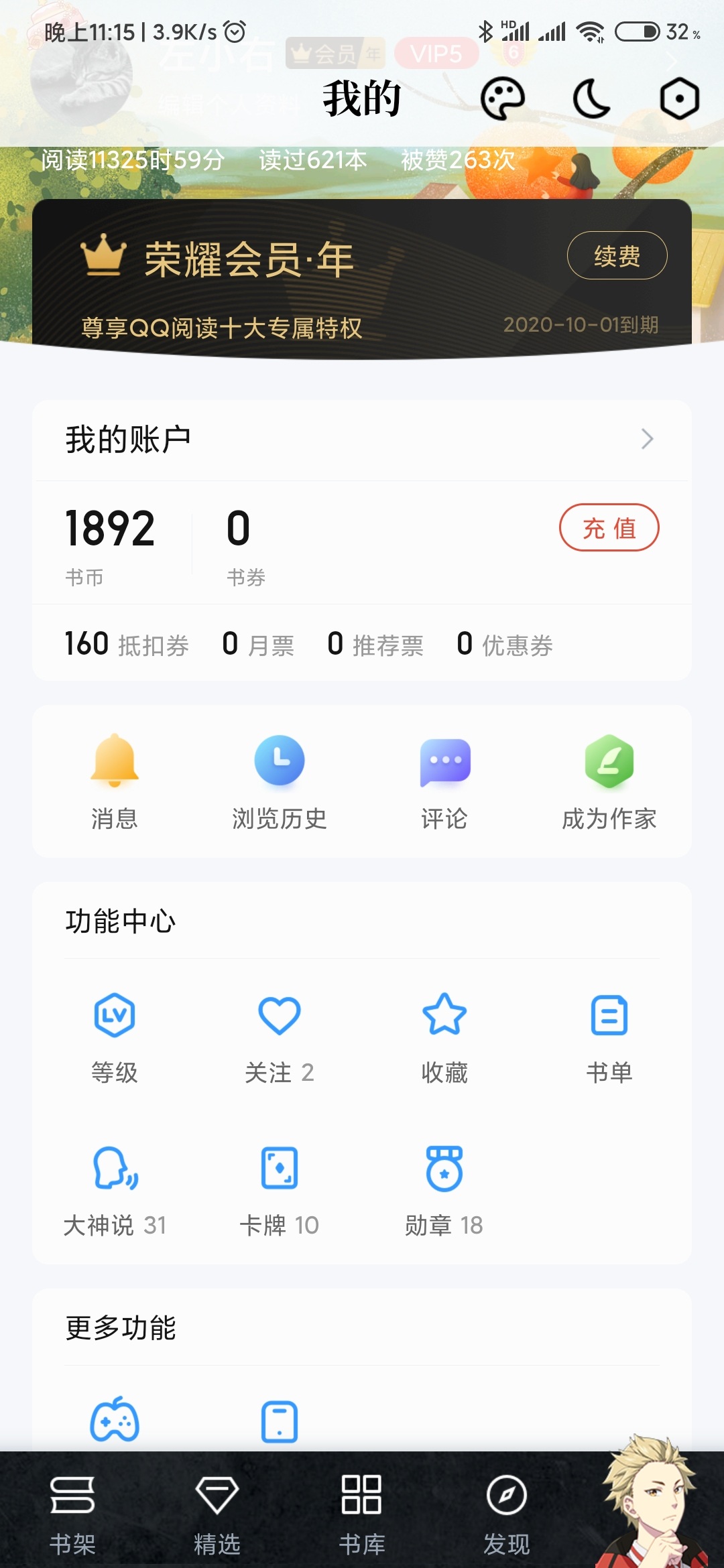Image resolution: width=724 pixels, height=1568 pixels.
Task: Open 消息 notifications
Action: [115, 781]
